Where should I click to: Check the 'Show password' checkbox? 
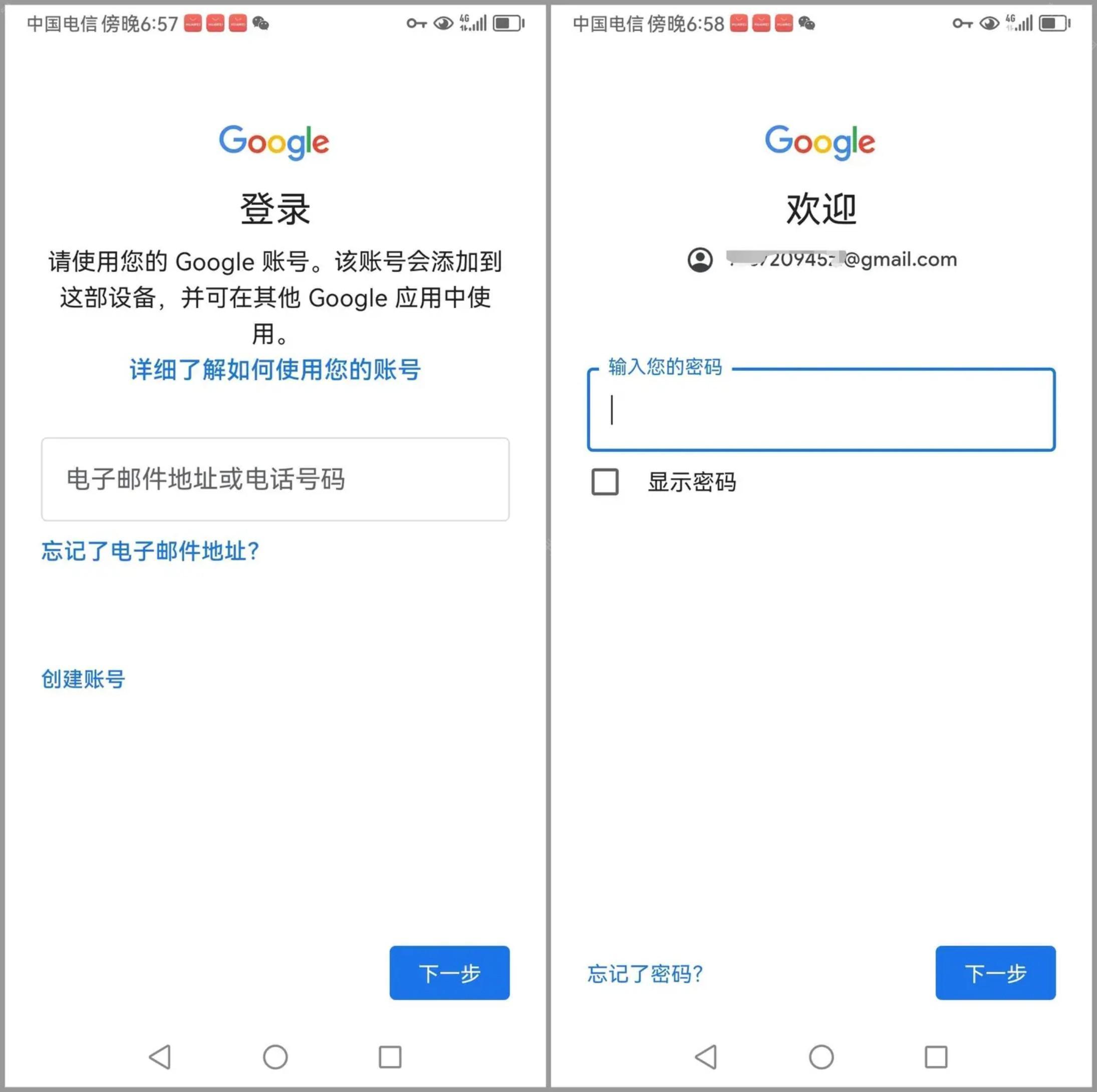605,482
